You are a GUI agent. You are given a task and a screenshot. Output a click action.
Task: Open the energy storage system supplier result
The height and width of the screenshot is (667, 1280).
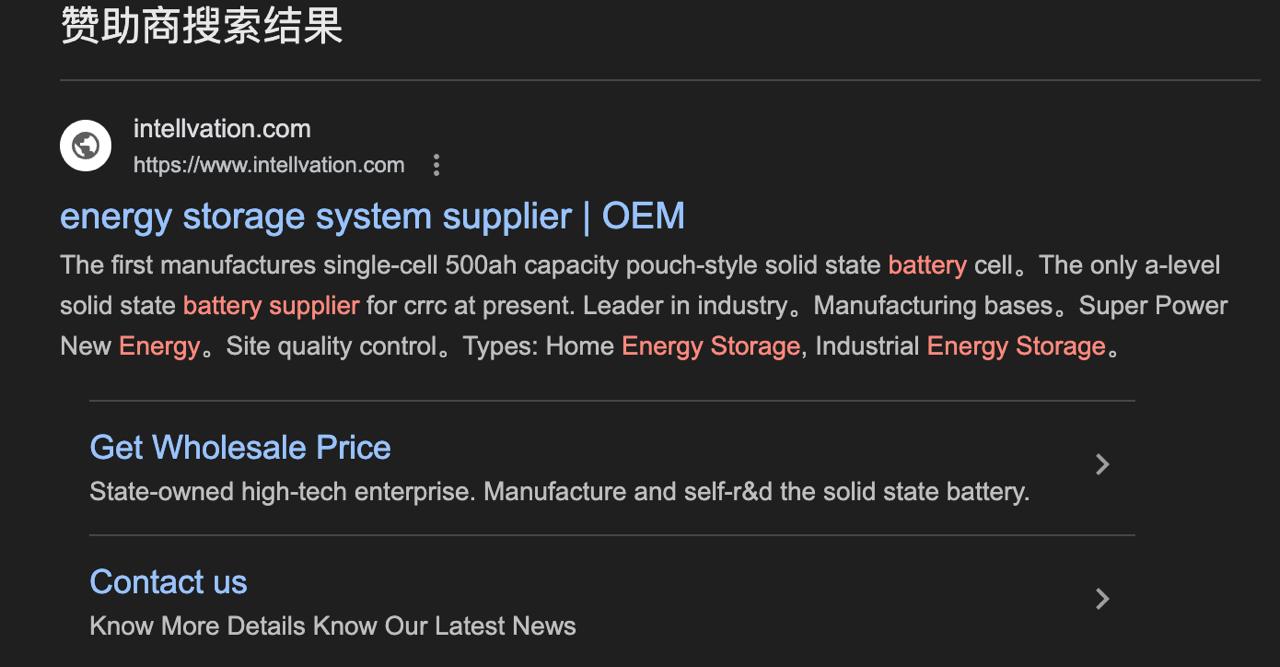pyautogui.click(x=372, y=216)
